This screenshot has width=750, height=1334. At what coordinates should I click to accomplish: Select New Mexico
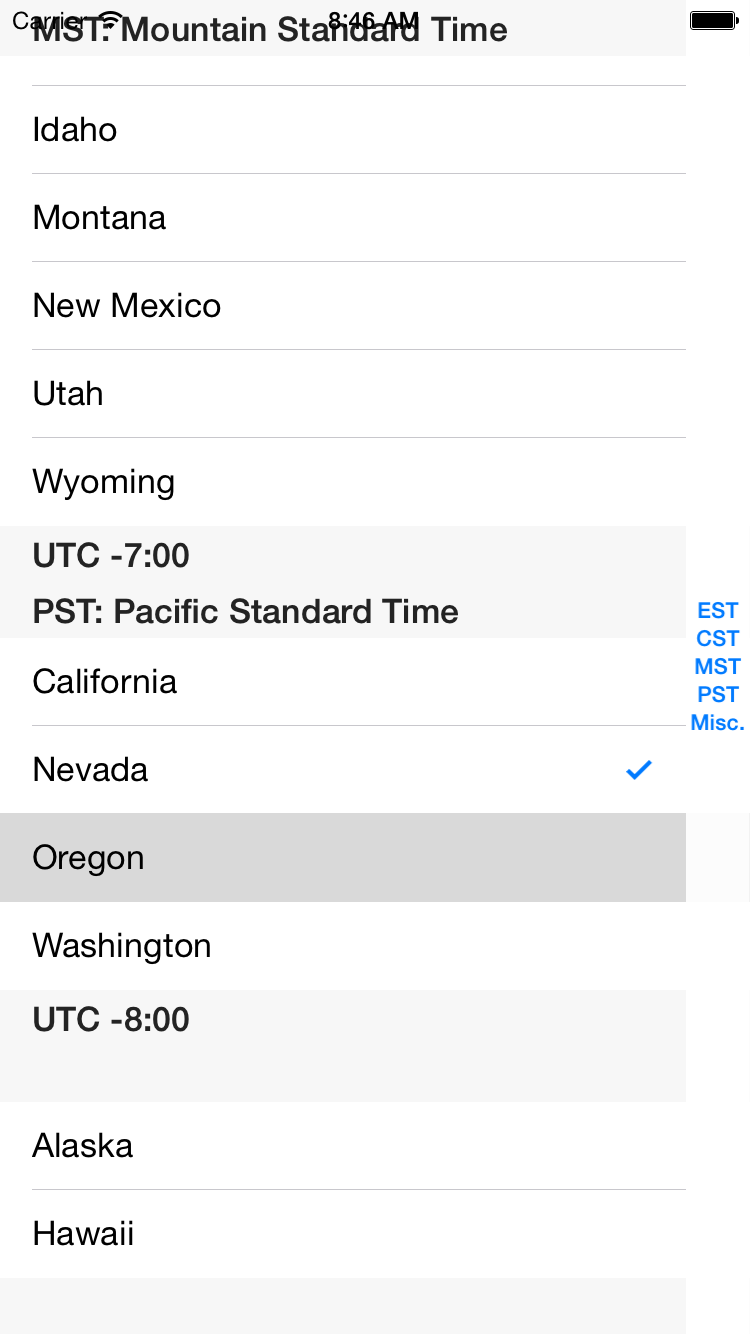(x=343, y=306)
